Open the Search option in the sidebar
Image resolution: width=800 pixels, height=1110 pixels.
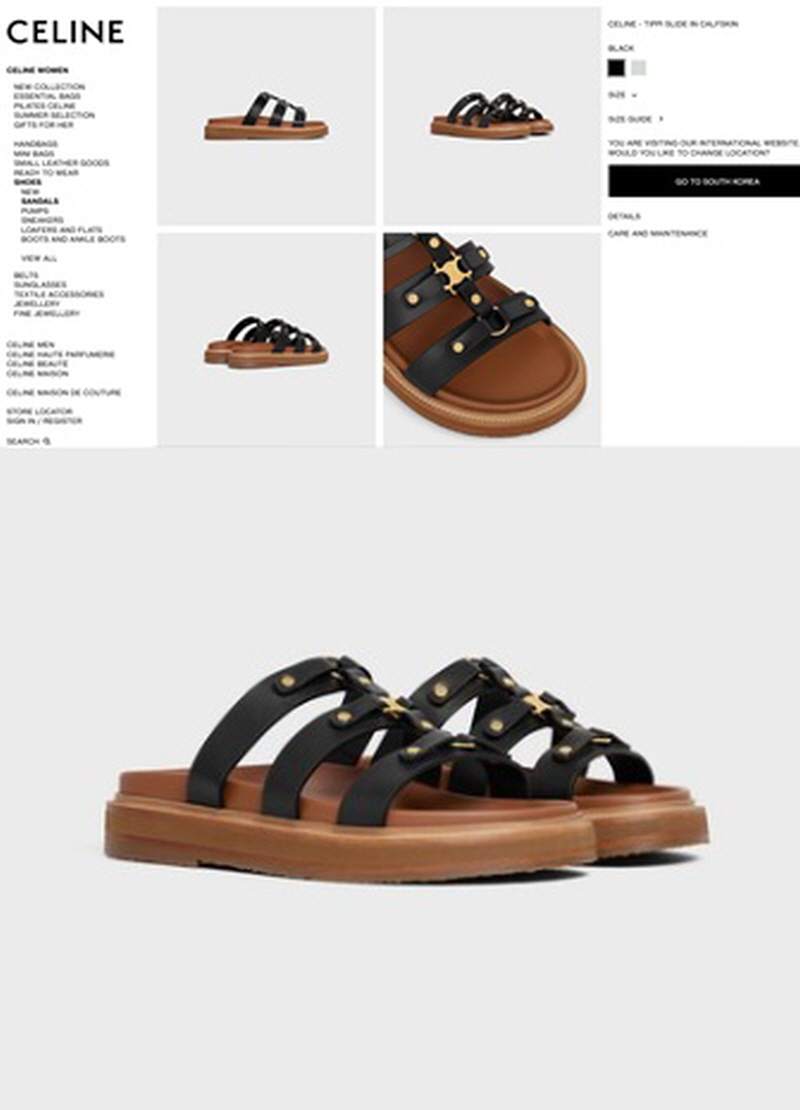pyautogui.click(x=28, y=441)
